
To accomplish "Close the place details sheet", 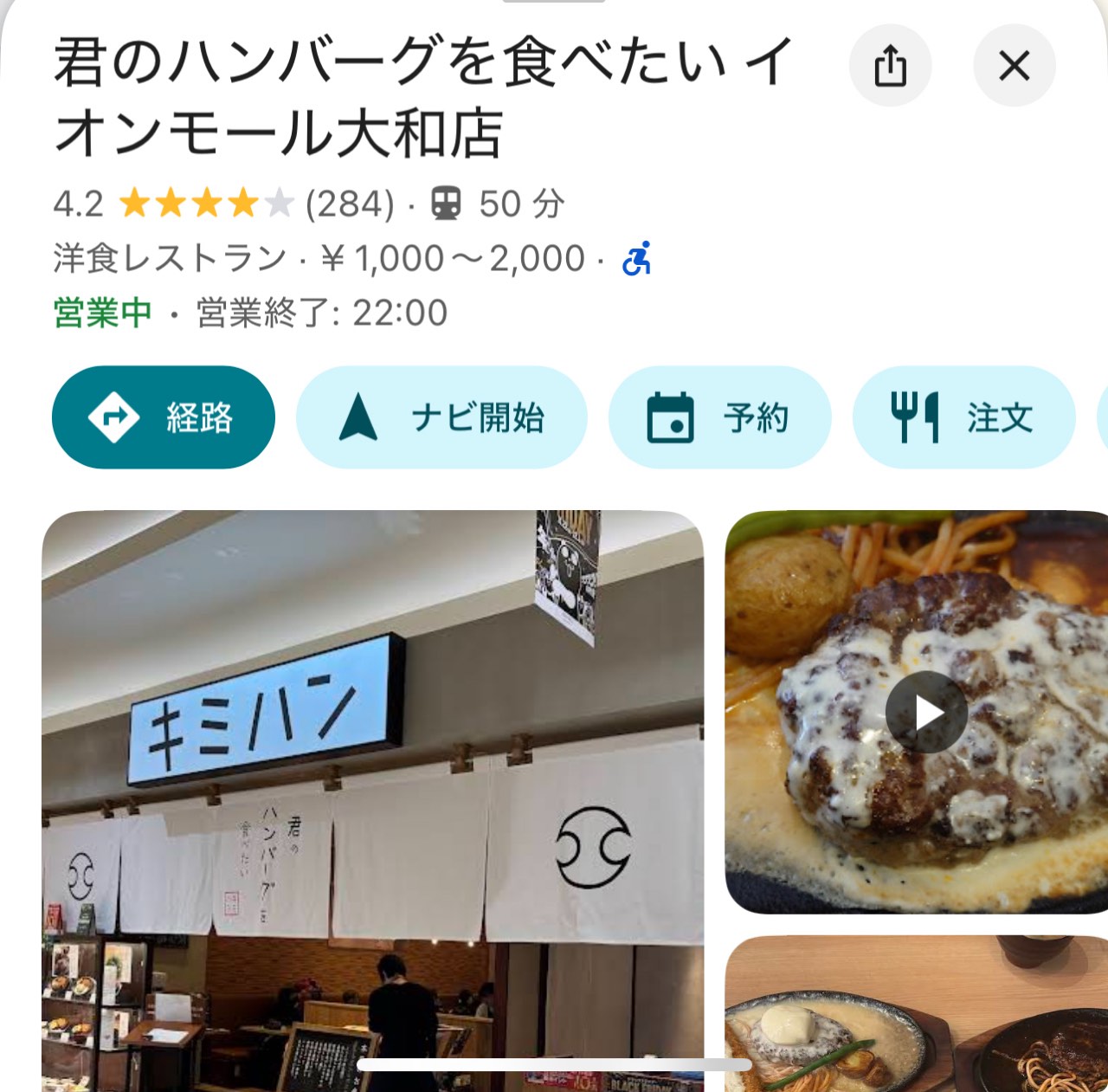I will pyautogui.click(x=1014, y=66).
